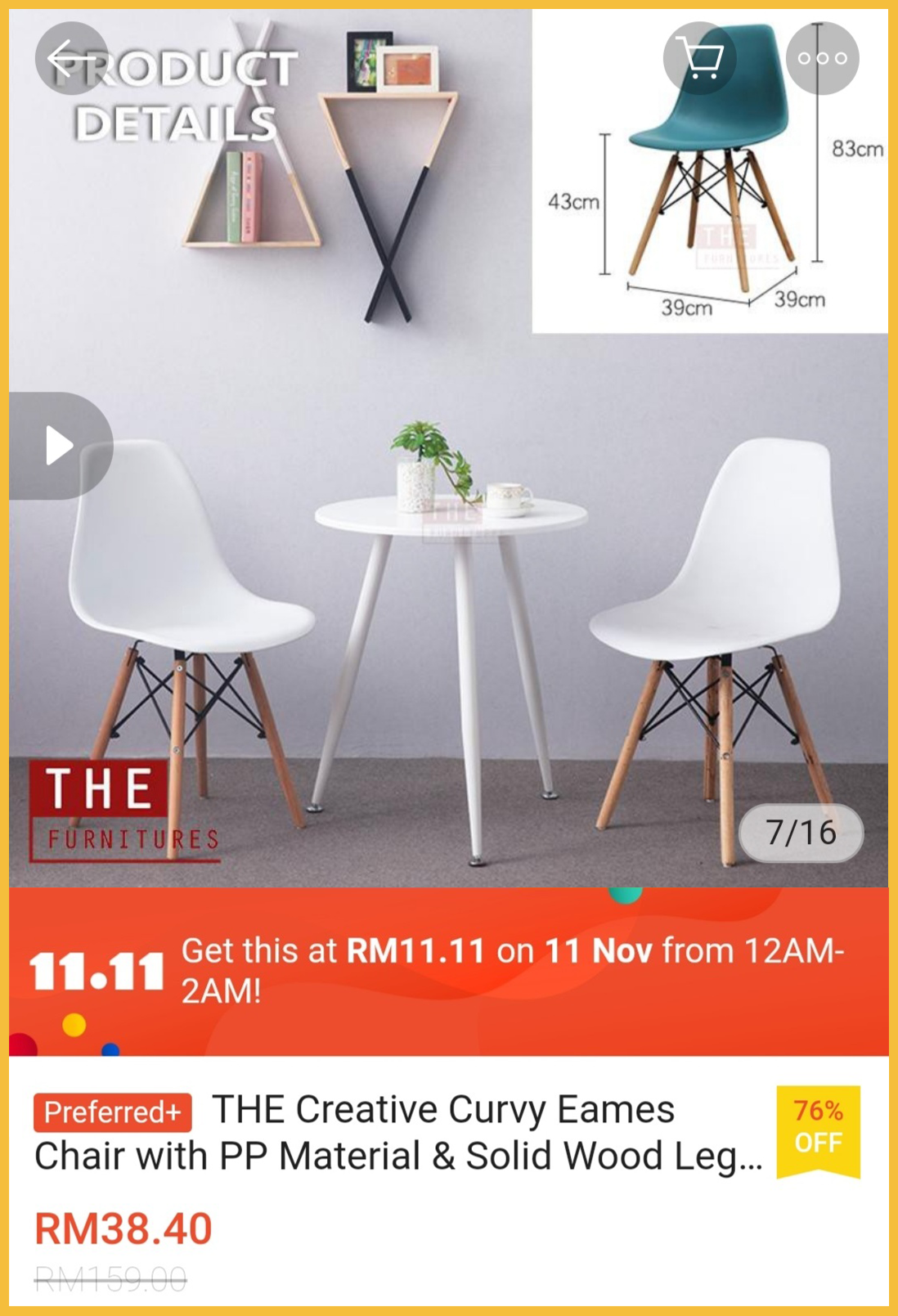
Task: Open the three-dot overflow menu
Action: tap(822, 58)
